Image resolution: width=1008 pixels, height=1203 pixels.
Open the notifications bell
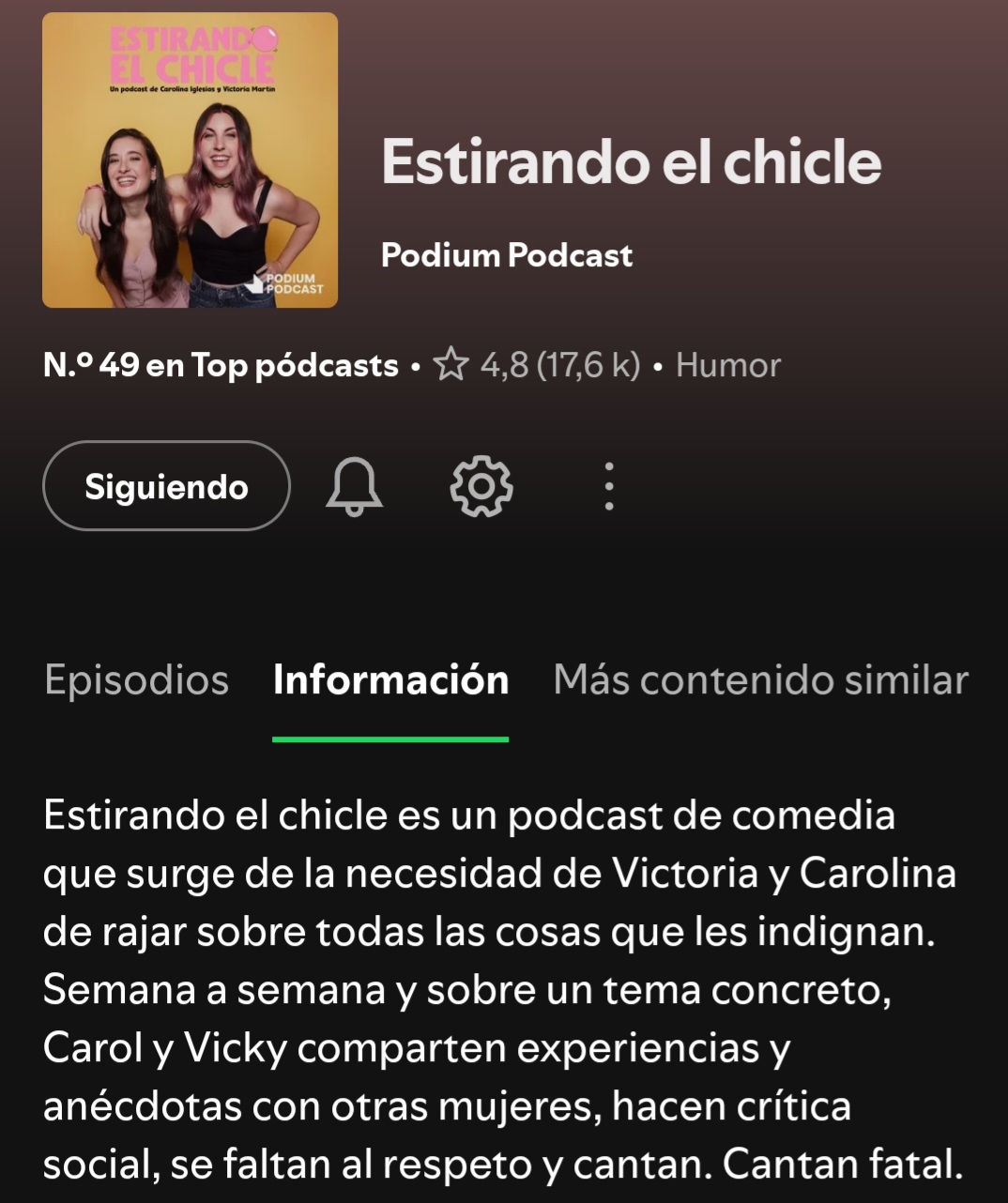(x=354, y=486)
